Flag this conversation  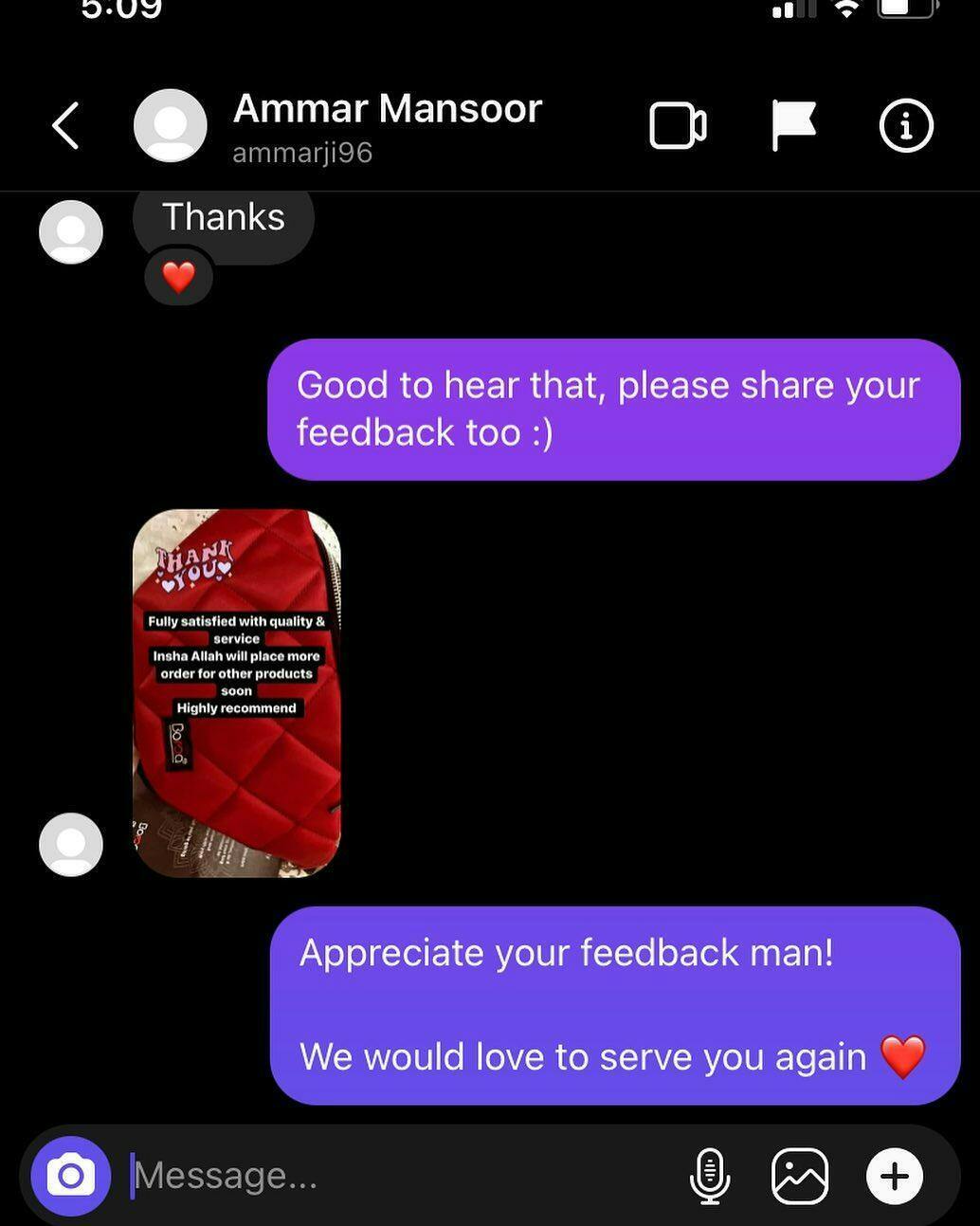[793, 126]
